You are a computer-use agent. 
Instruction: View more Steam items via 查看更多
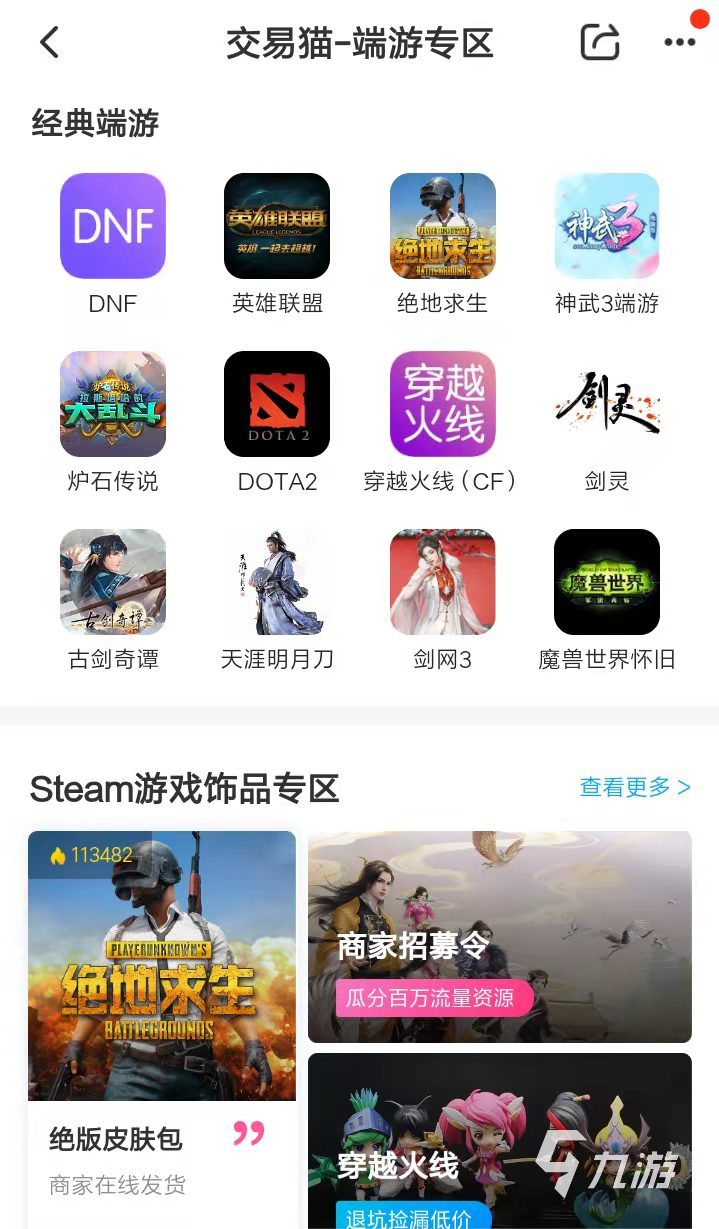point(635,787)
